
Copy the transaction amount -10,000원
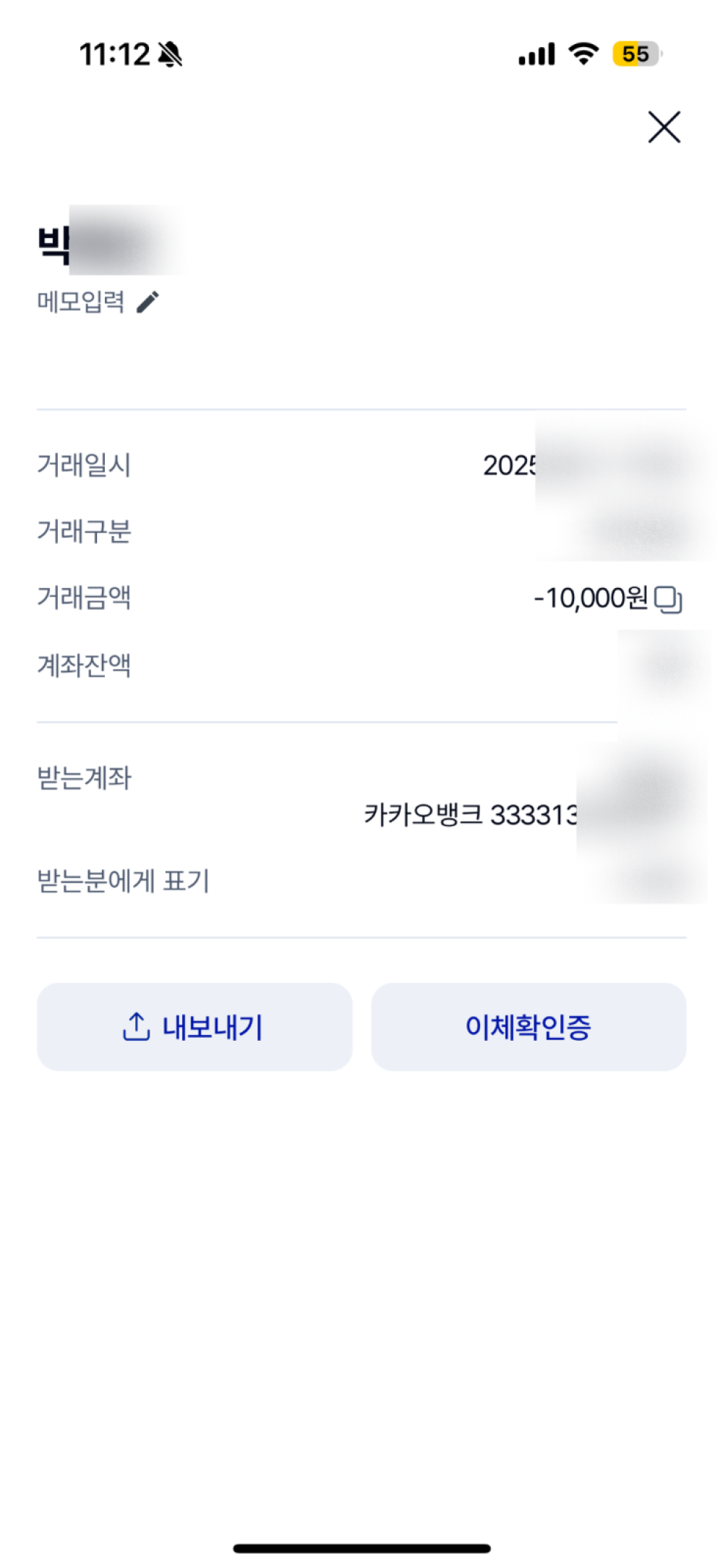click(x=667, y=599)
